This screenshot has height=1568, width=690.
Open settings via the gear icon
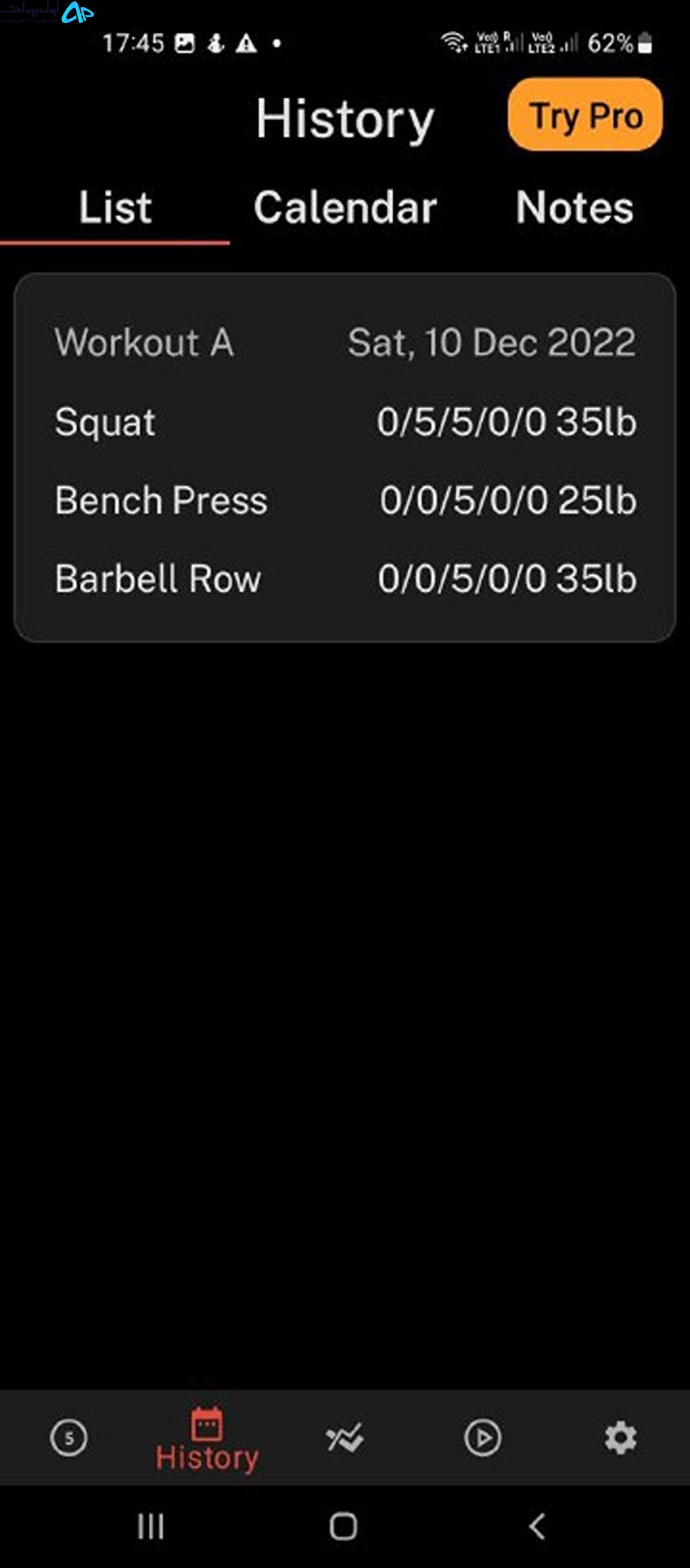click(620, 1438)
